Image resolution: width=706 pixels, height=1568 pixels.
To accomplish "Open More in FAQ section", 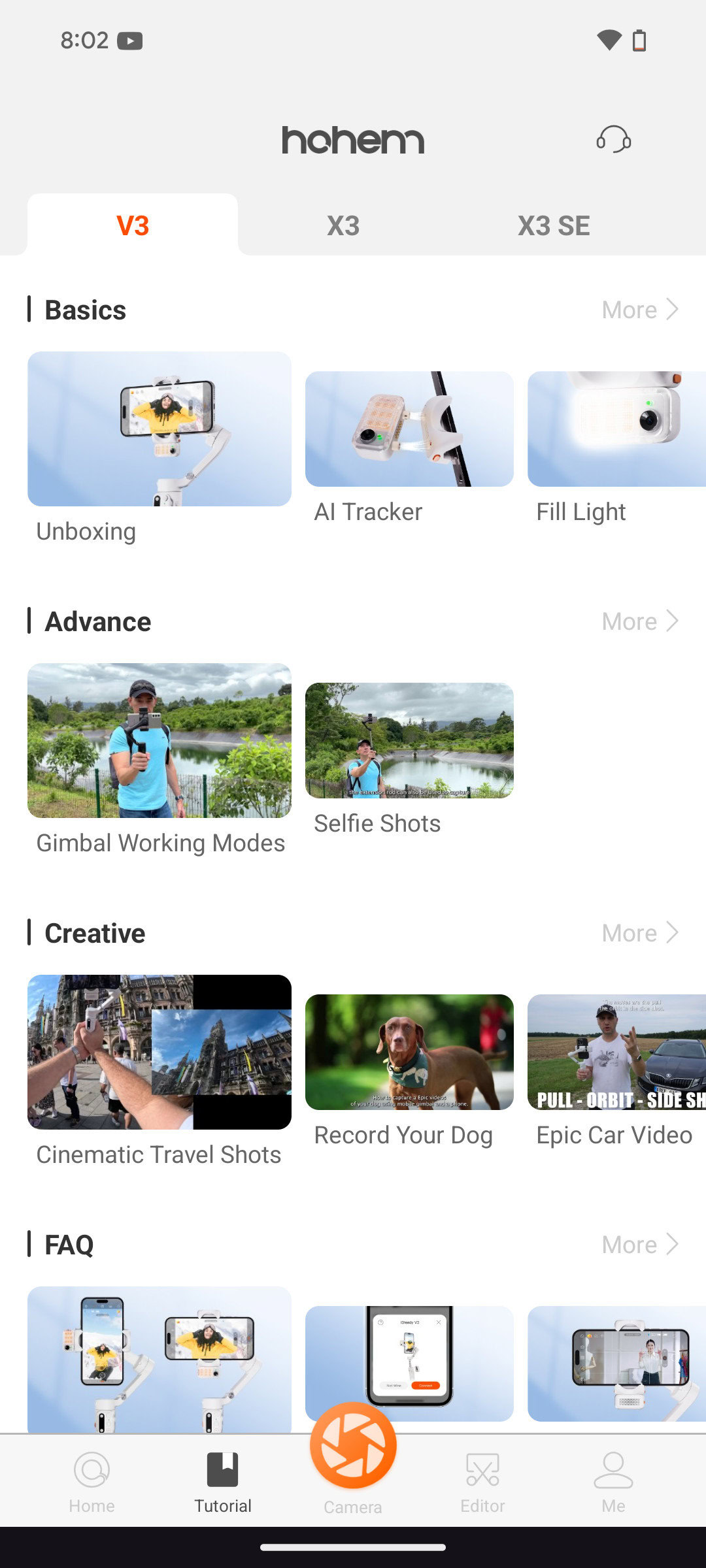I will click(x=639, y=1245).
